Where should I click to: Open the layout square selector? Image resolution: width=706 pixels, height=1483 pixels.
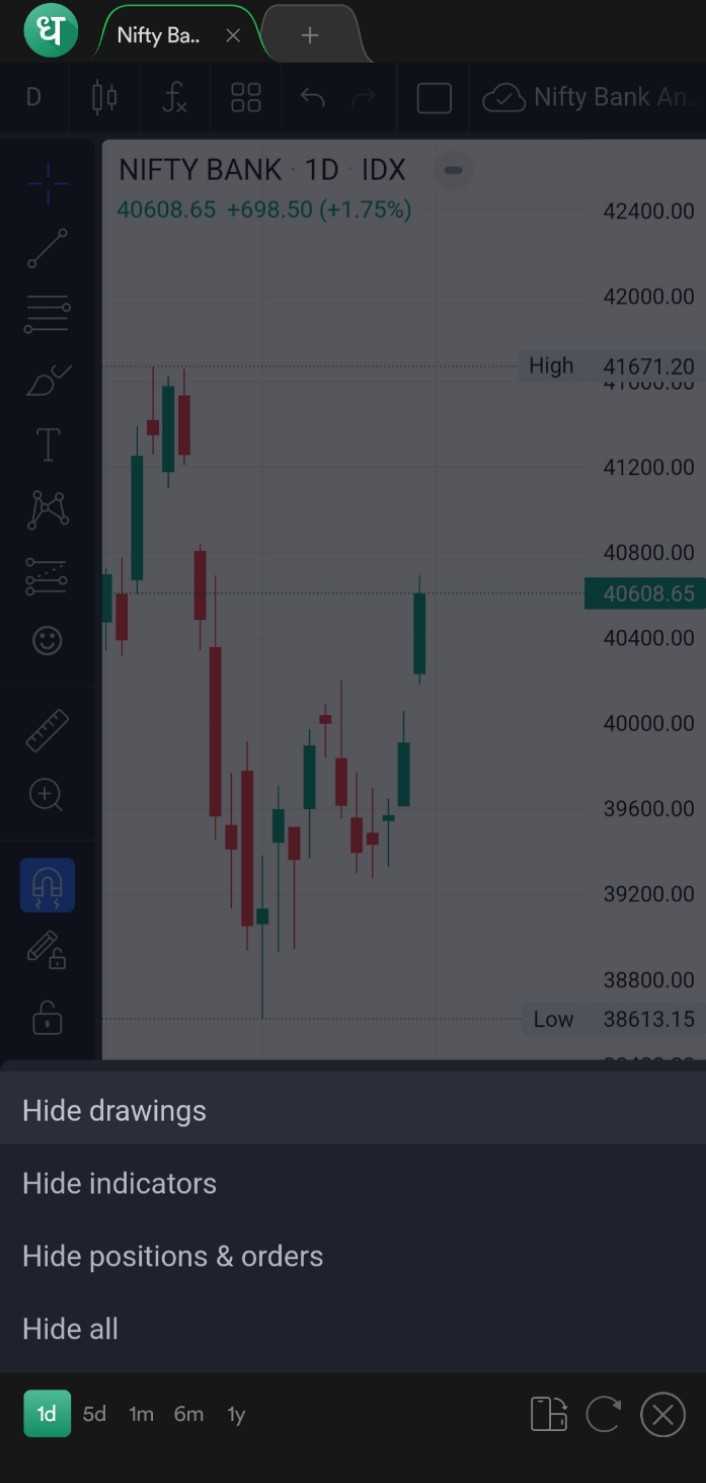coord(434,98)
